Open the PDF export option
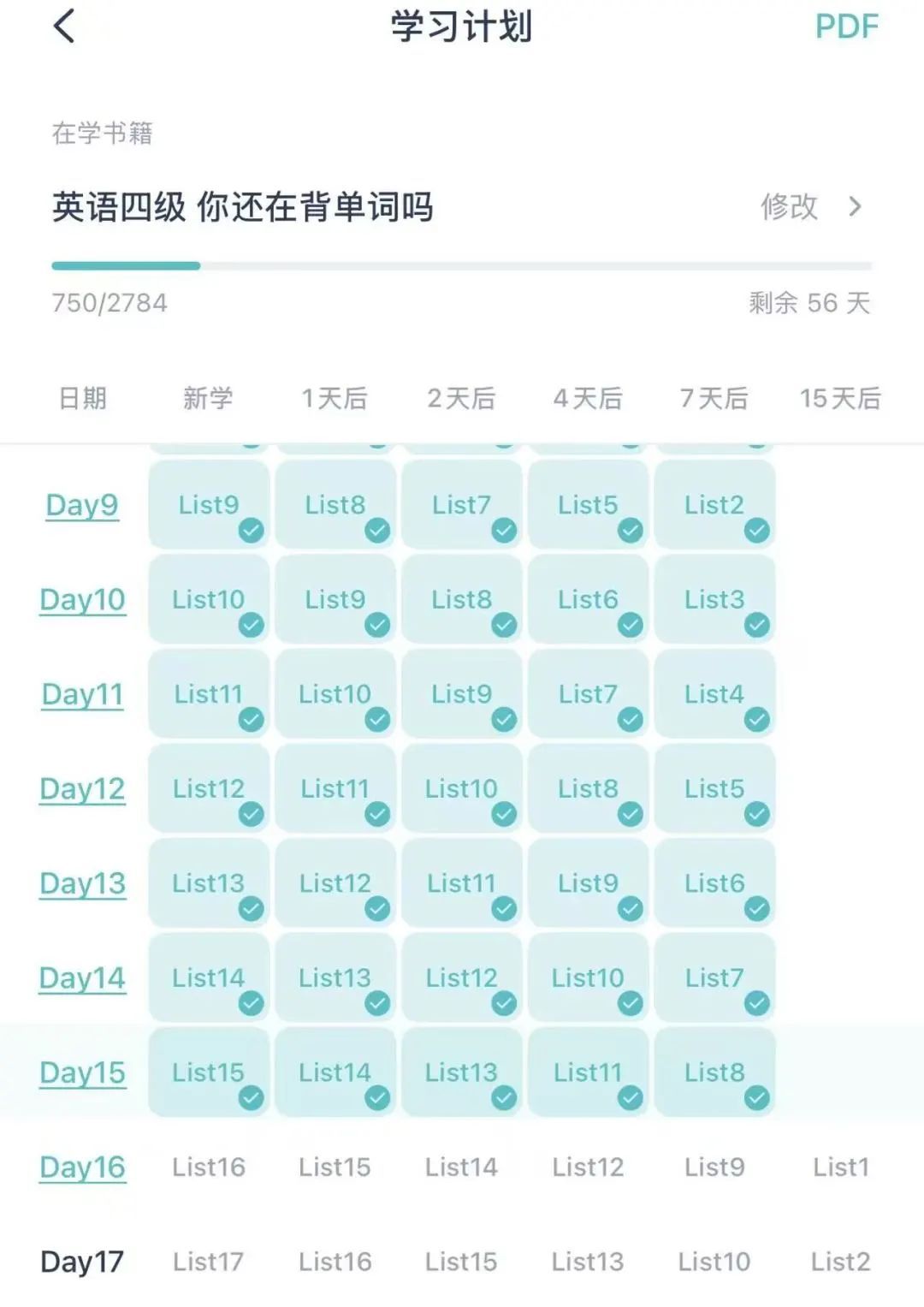Viewport: 924px width, 1307px height. pyautogui.click(x=845, y=27)
